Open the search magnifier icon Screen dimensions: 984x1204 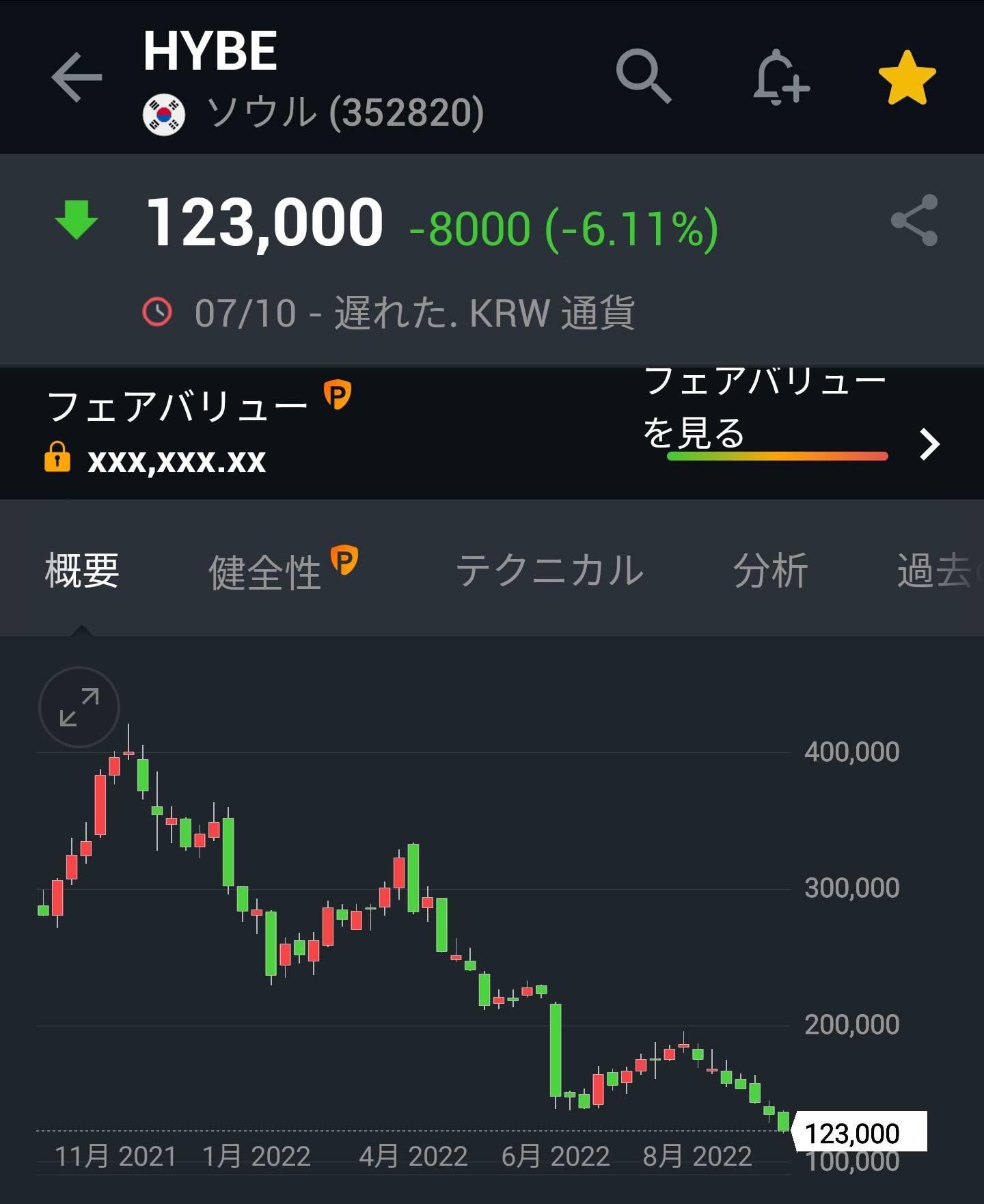coord(643,76)
